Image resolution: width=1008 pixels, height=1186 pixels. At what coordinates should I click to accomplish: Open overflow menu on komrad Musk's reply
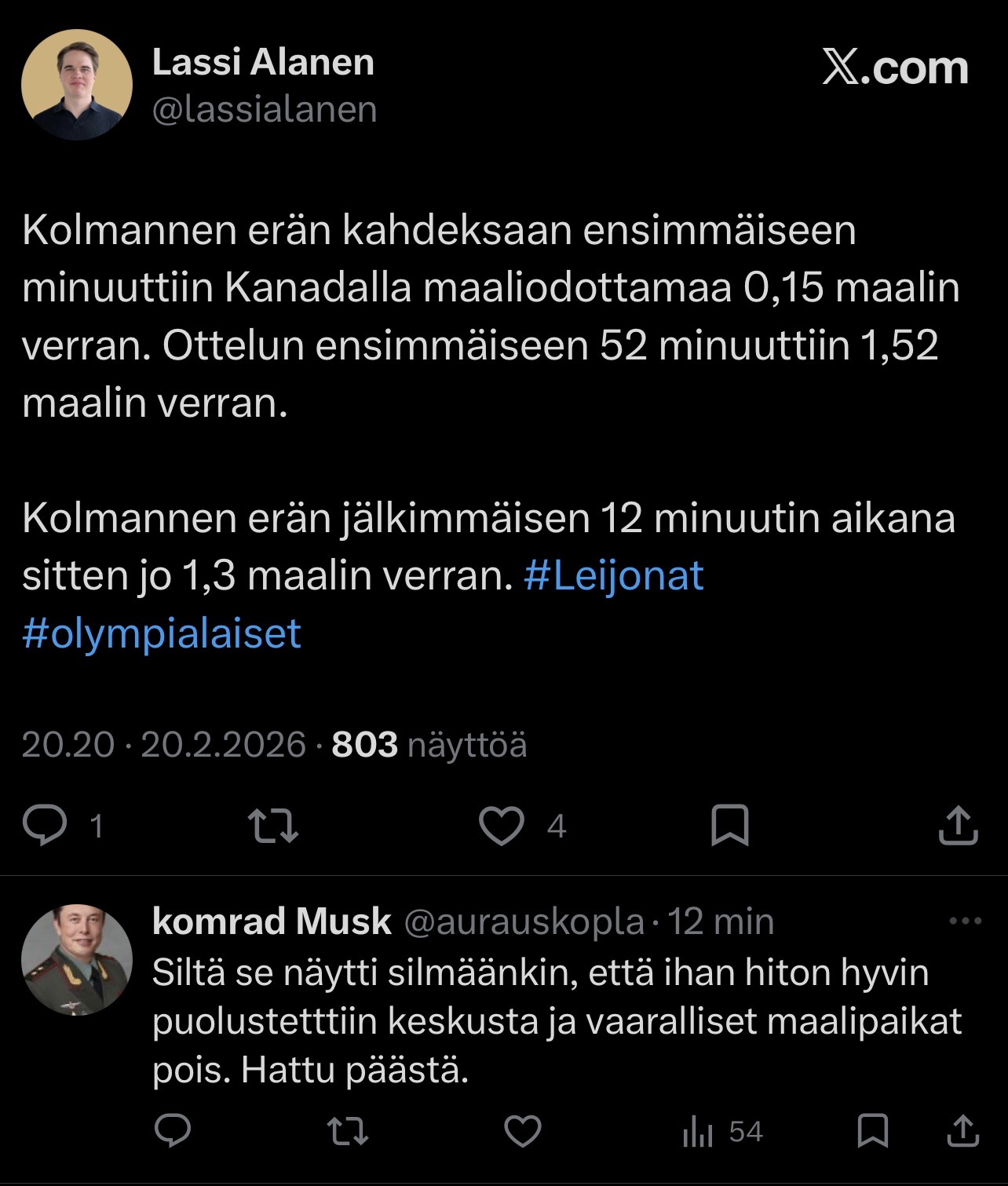(965, 921)
